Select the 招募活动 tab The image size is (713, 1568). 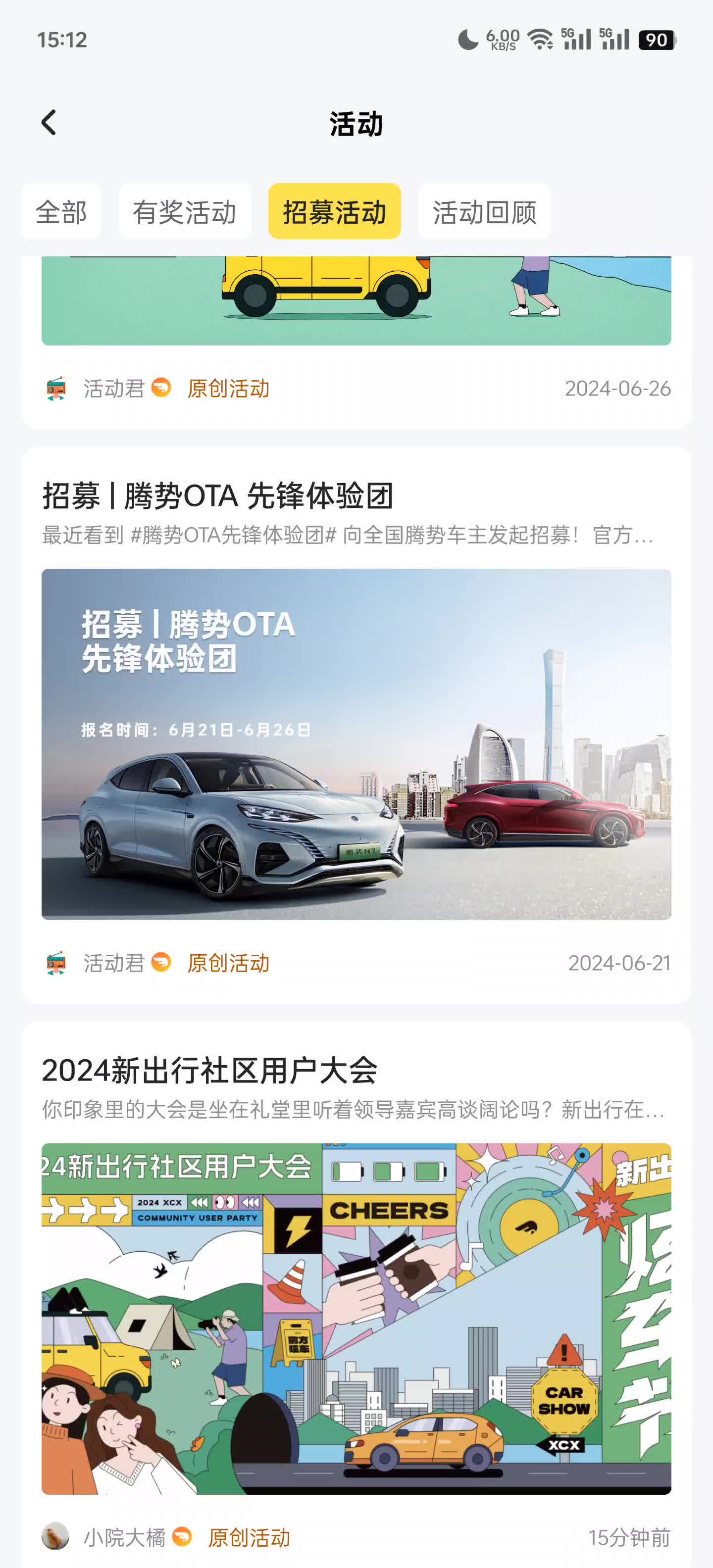click(x=334, y=212)
